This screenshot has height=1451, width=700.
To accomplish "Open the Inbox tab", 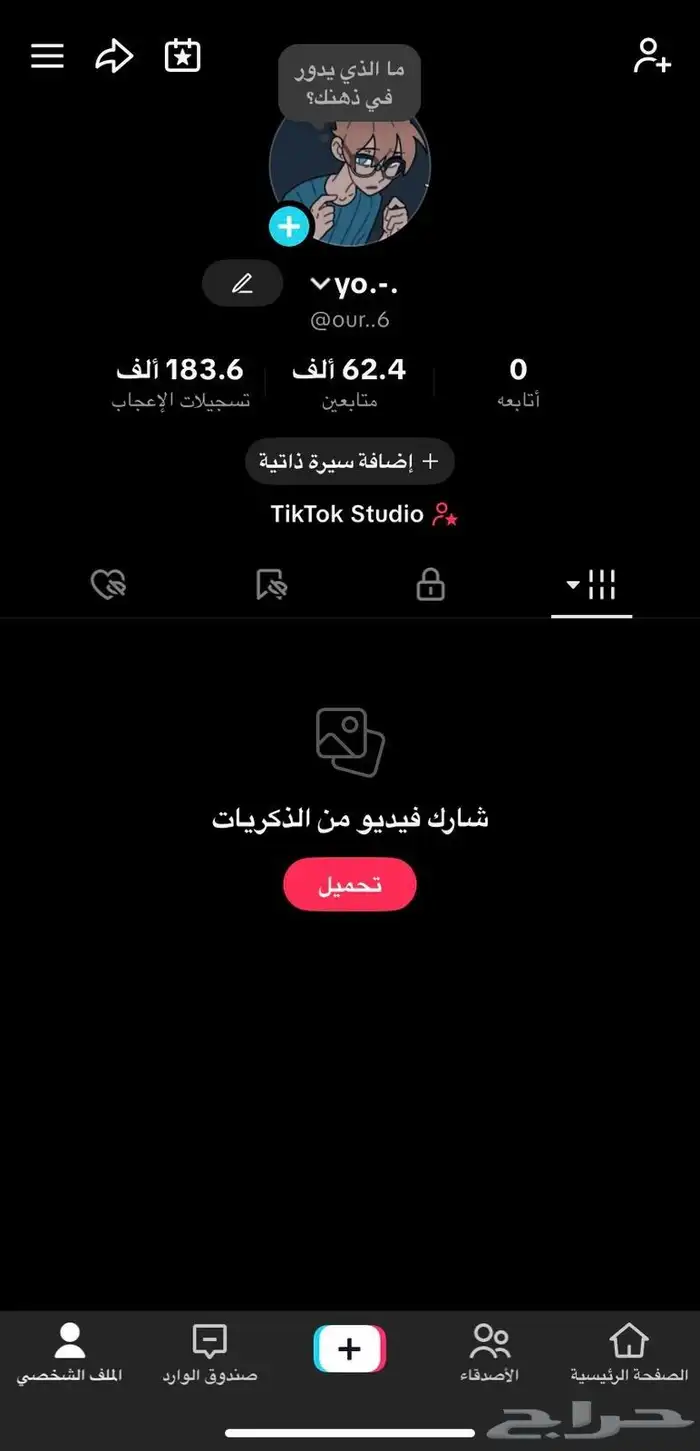I will coord(209,1352).
